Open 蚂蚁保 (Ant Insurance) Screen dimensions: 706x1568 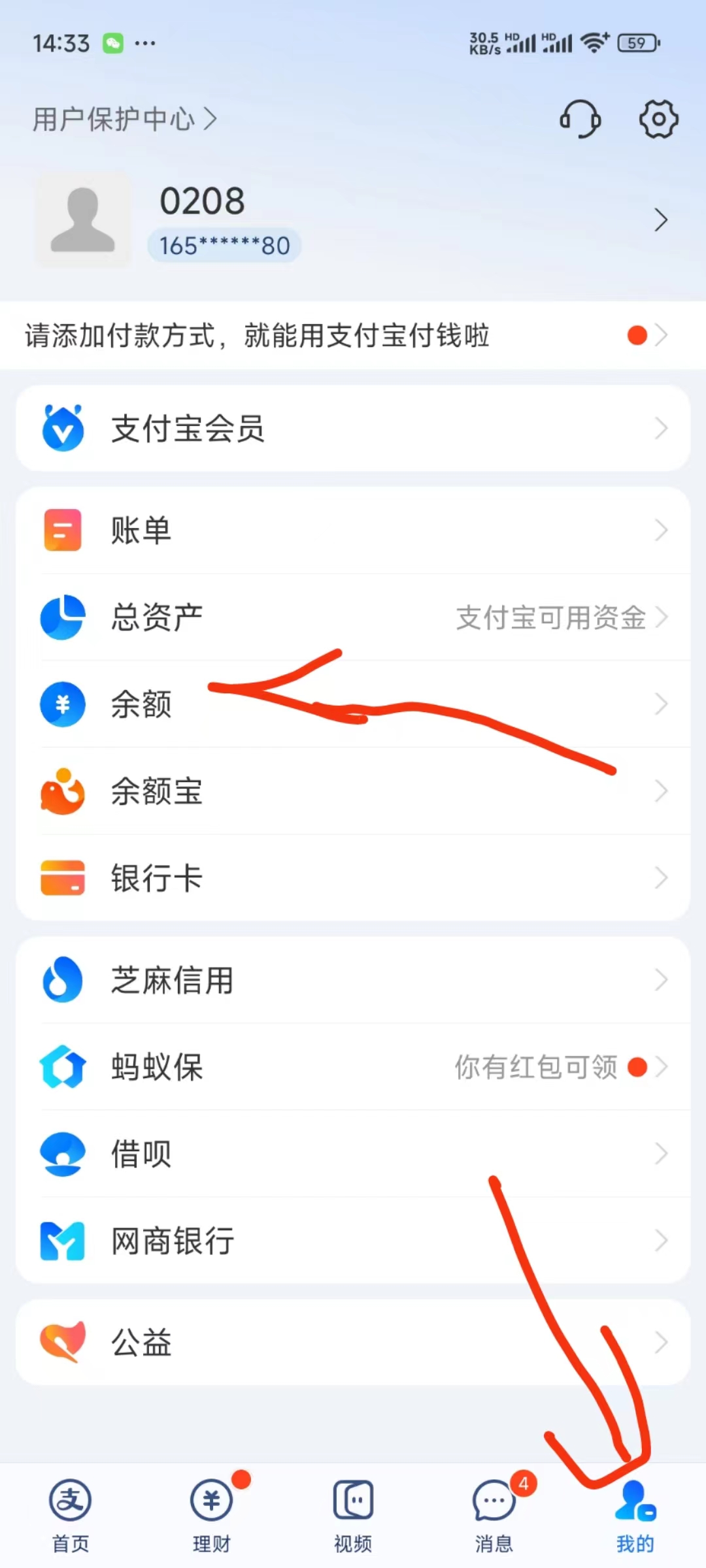click(x=157, y=1068)
